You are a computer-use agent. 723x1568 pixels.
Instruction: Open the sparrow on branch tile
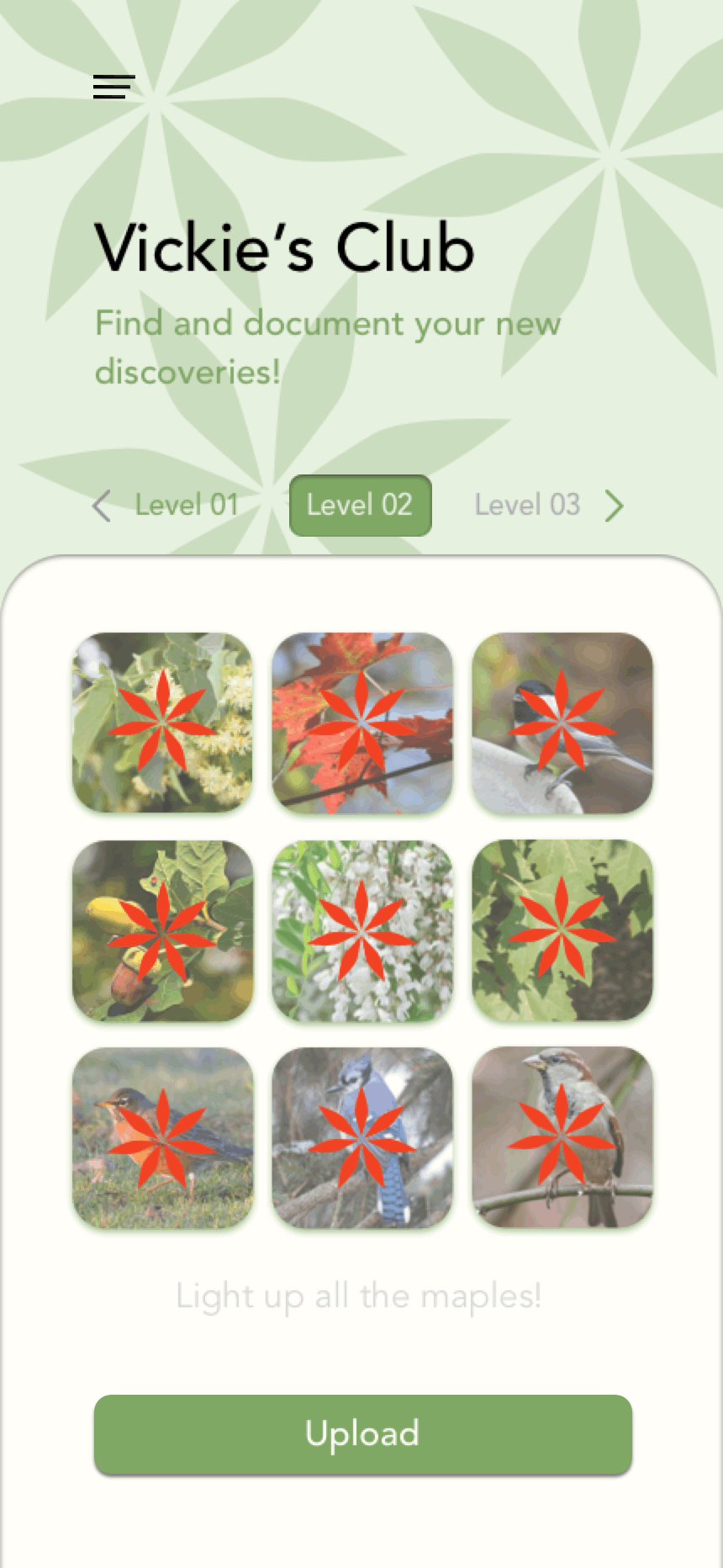pos(562,1137)
